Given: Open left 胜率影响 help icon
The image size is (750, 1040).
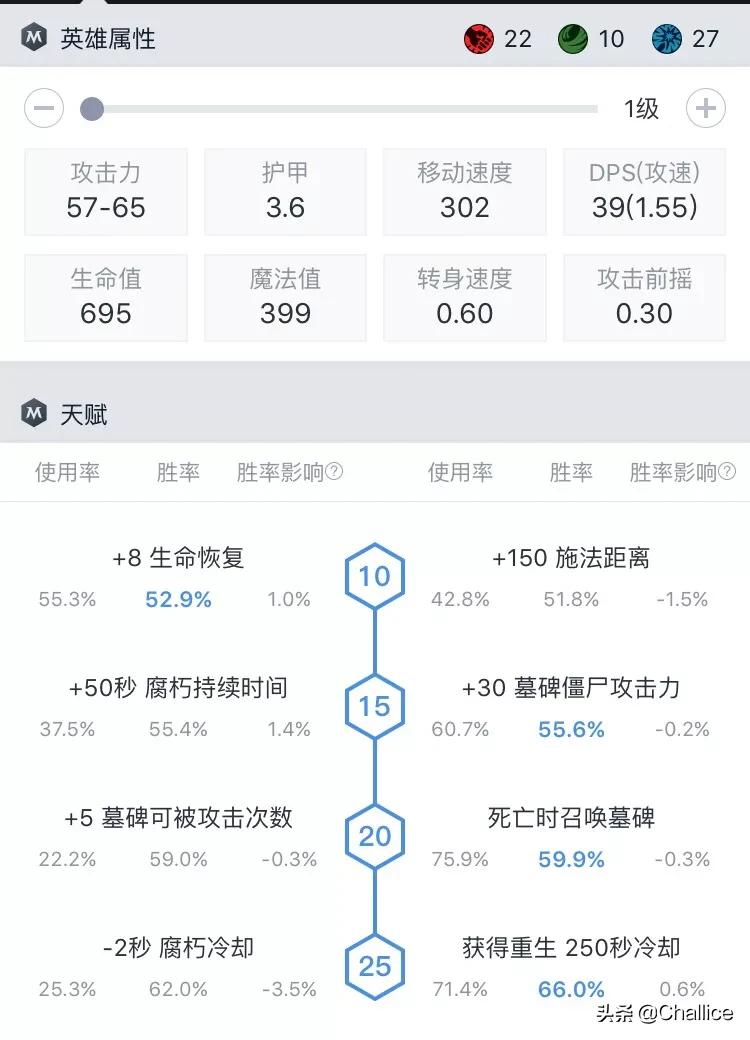Looking at the screenshot, I should coord(335,472).
